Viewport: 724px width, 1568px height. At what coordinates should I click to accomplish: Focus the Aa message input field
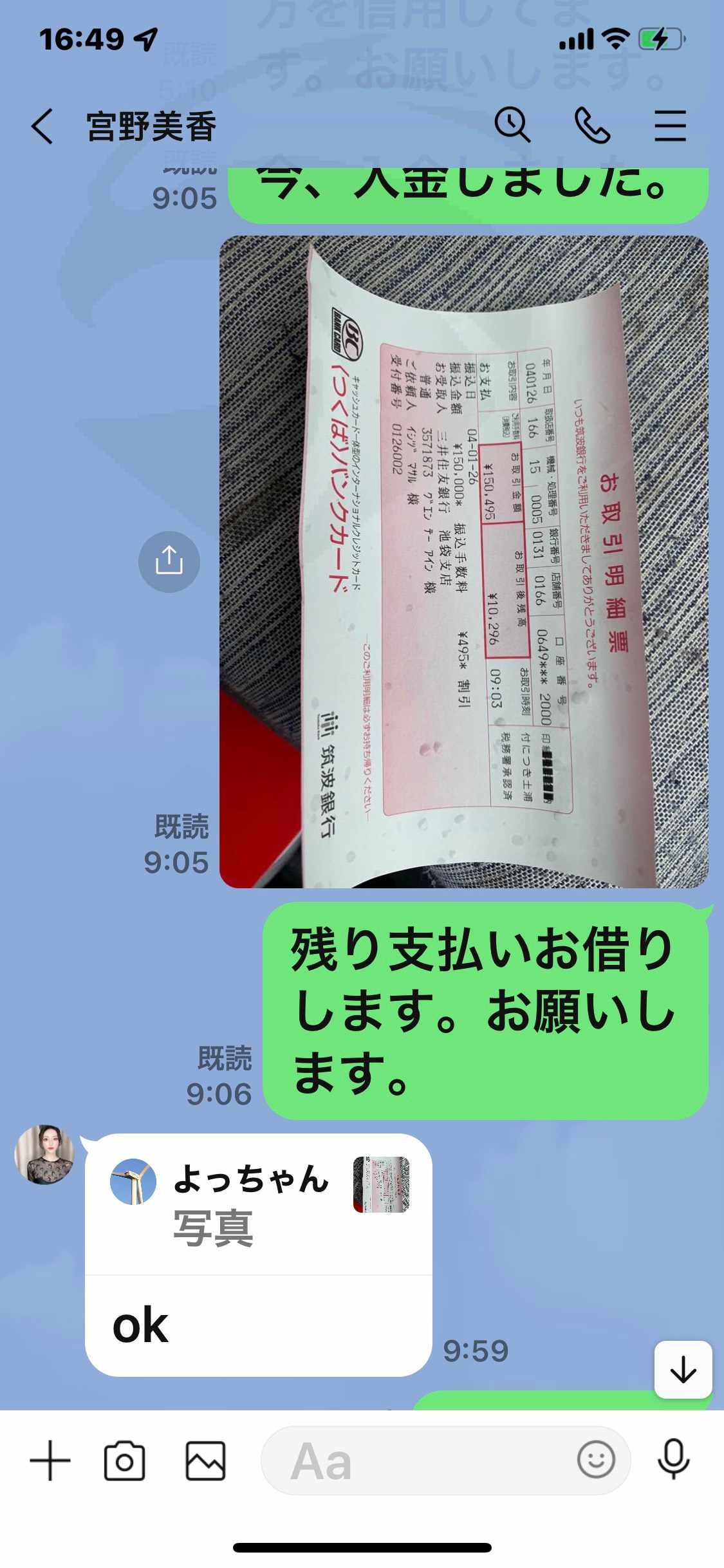pos(418,1461)
